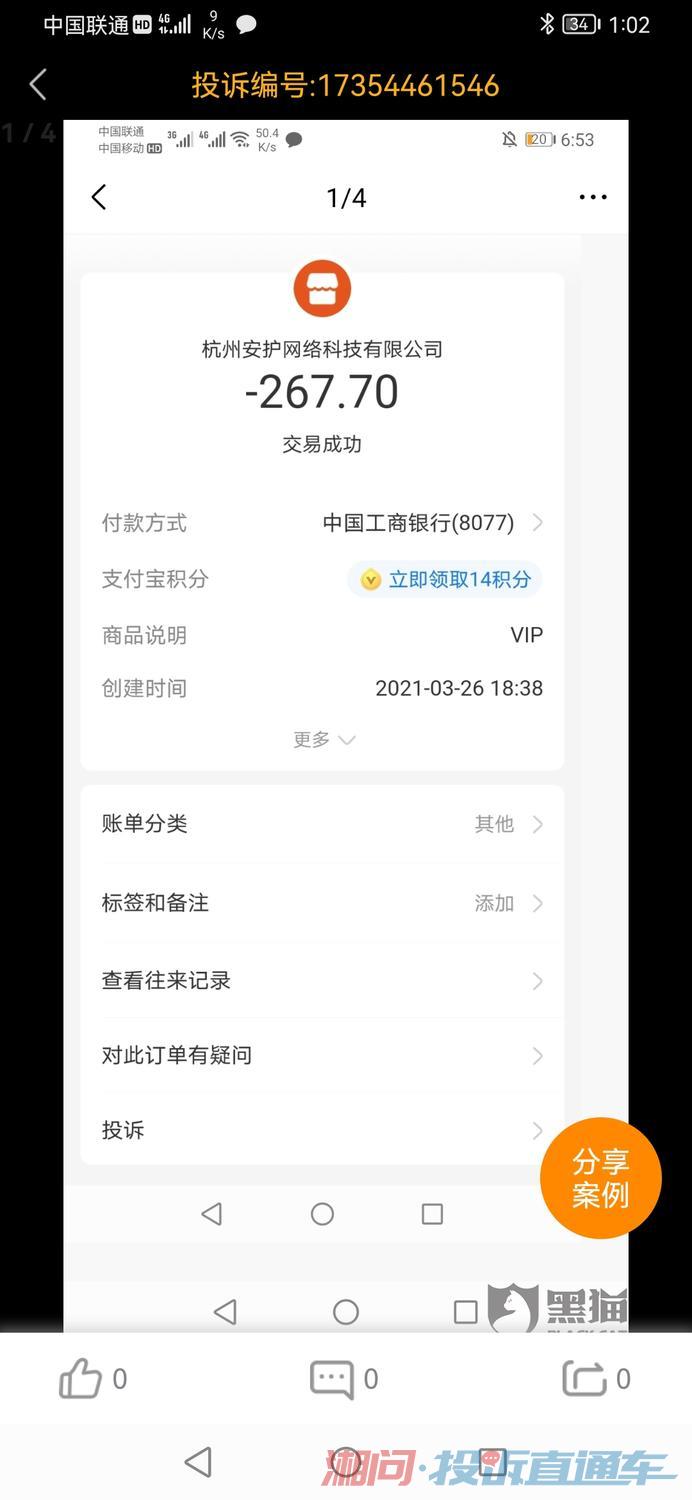Forward this complaint with the repost icon
Screen dimensions: 692x1500
585,1380
